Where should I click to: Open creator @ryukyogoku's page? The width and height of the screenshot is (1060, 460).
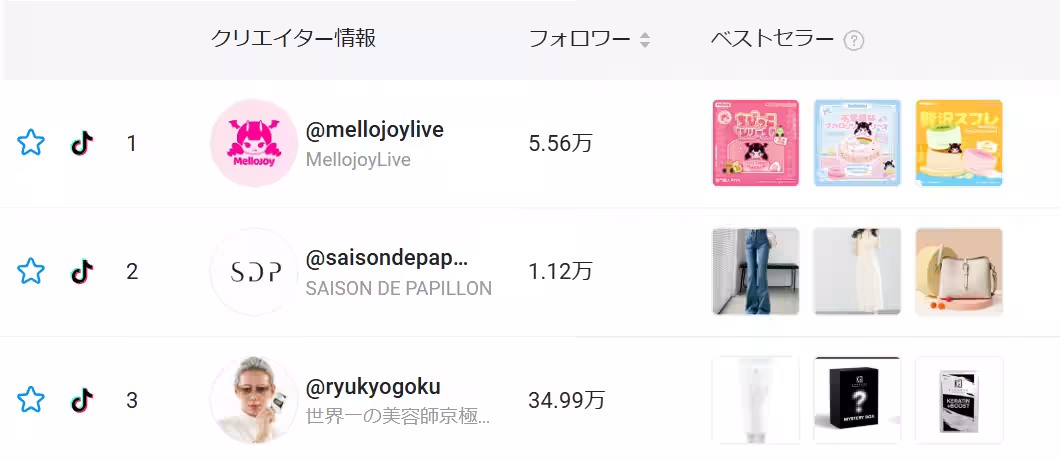coord(373,387)
